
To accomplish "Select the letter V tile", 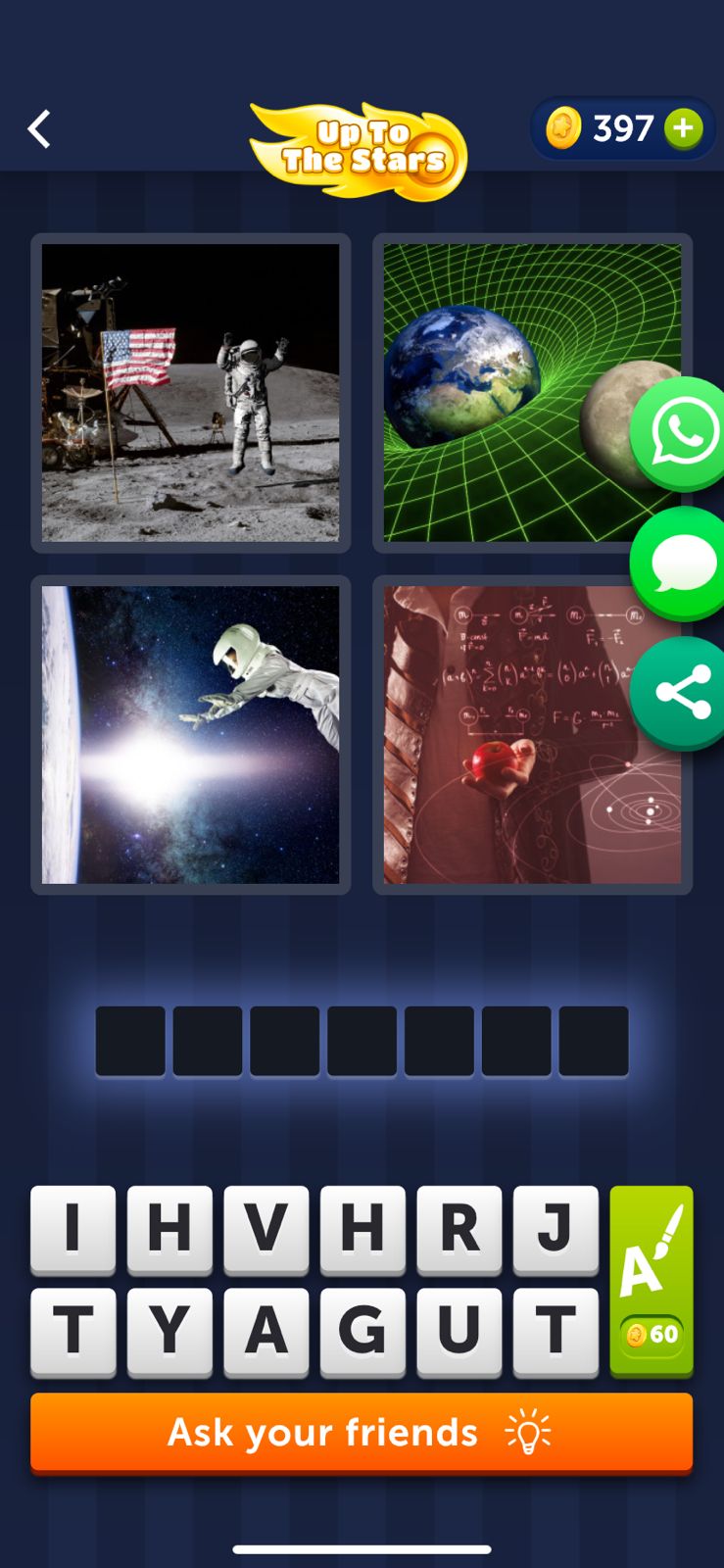I will pos(266,1230).
